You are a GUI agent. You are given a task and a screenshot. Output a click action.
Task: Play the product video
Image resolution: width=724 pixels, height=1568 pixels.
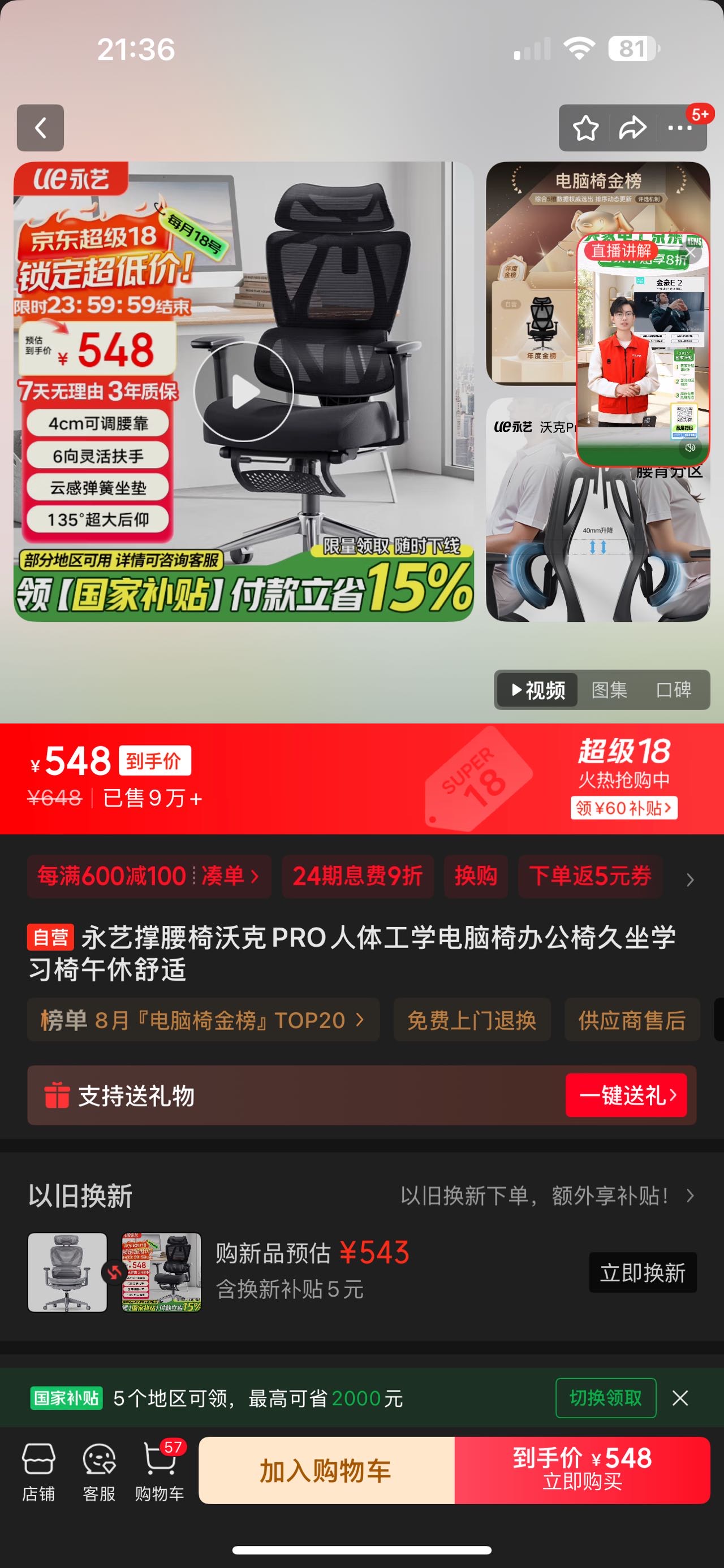click(244, 391)
